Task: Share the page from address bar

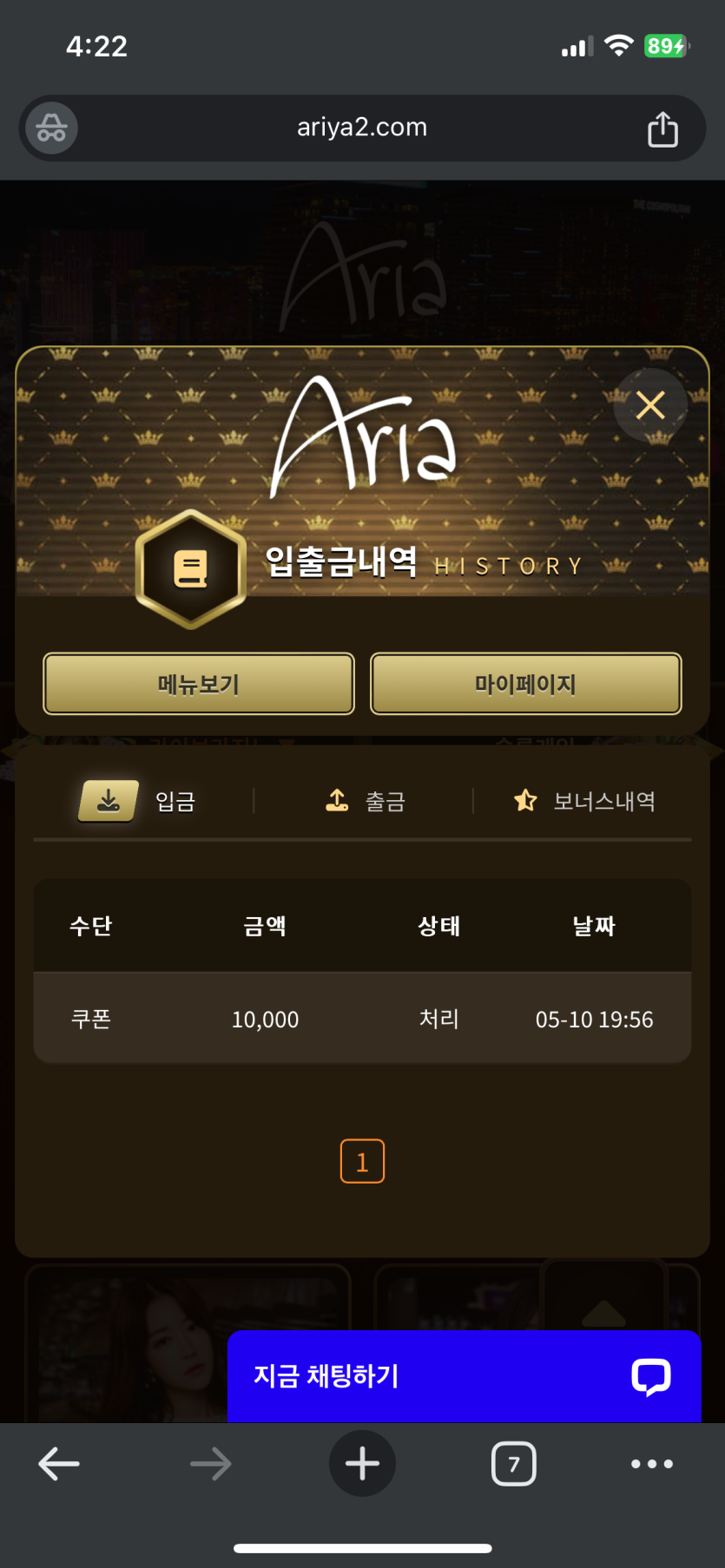Action: pos(662,129)
